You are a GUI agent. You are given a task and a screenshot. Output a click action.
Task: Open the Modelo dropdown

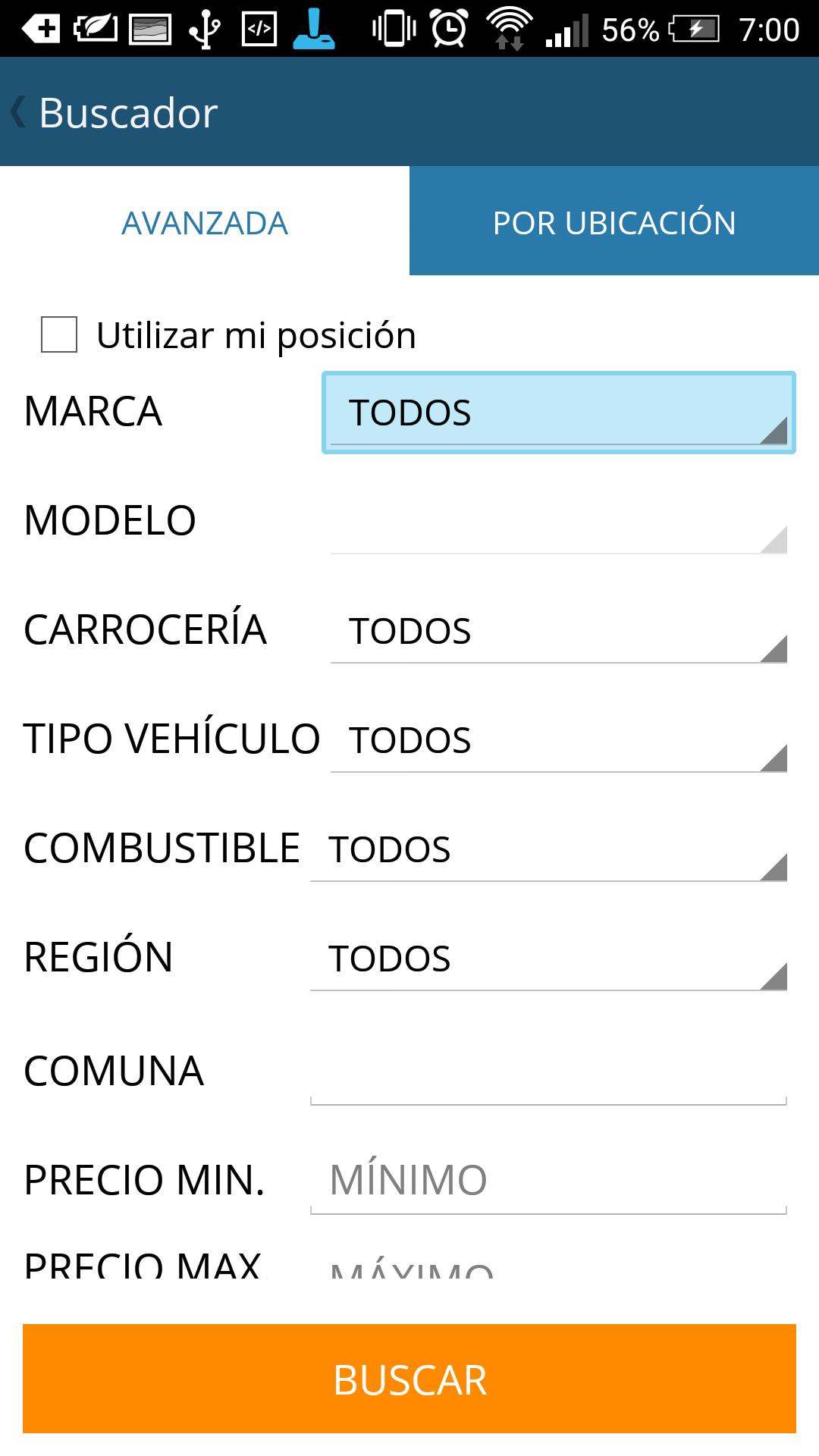click(x=559, y=523)
